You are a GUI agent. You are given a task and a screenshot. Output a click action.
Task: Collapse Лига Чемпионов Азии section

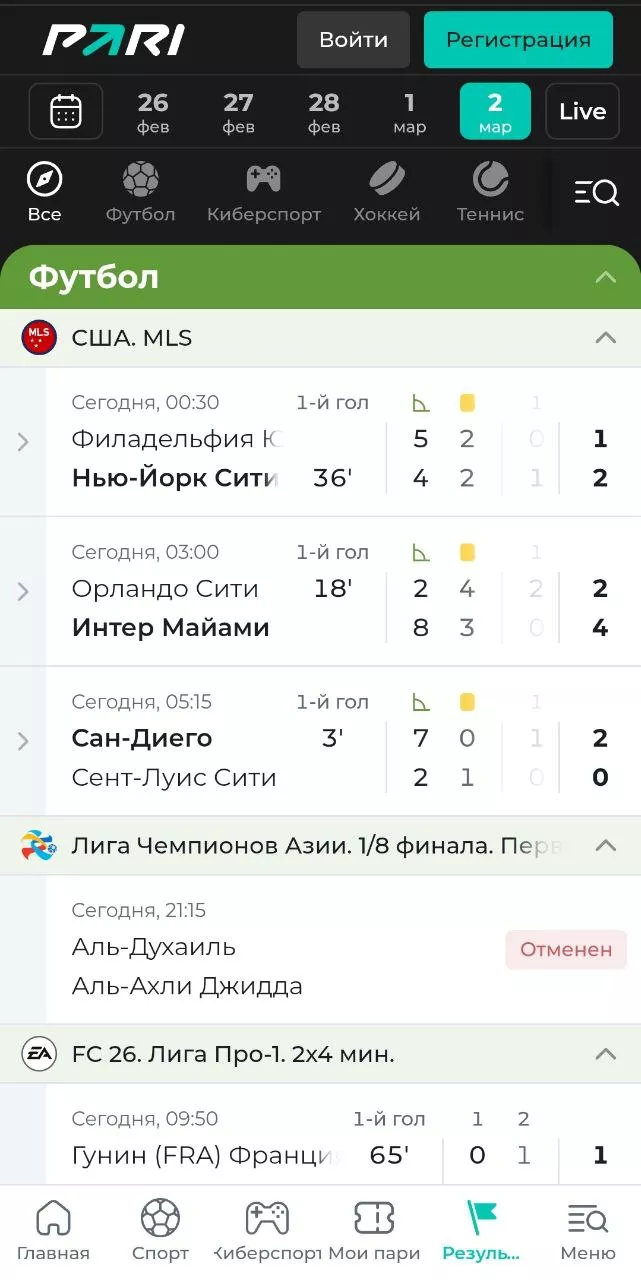tap(605, 846)
